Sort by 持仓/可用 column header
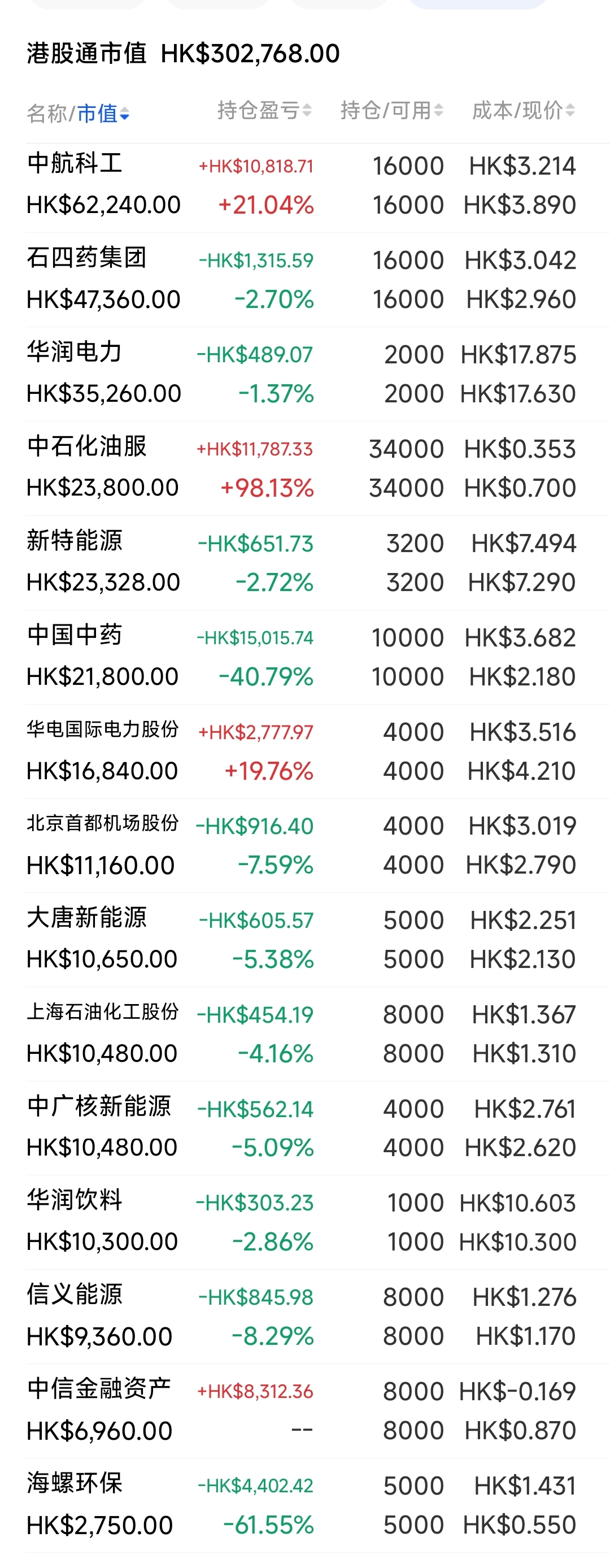610x1568 pixels. 391,110
